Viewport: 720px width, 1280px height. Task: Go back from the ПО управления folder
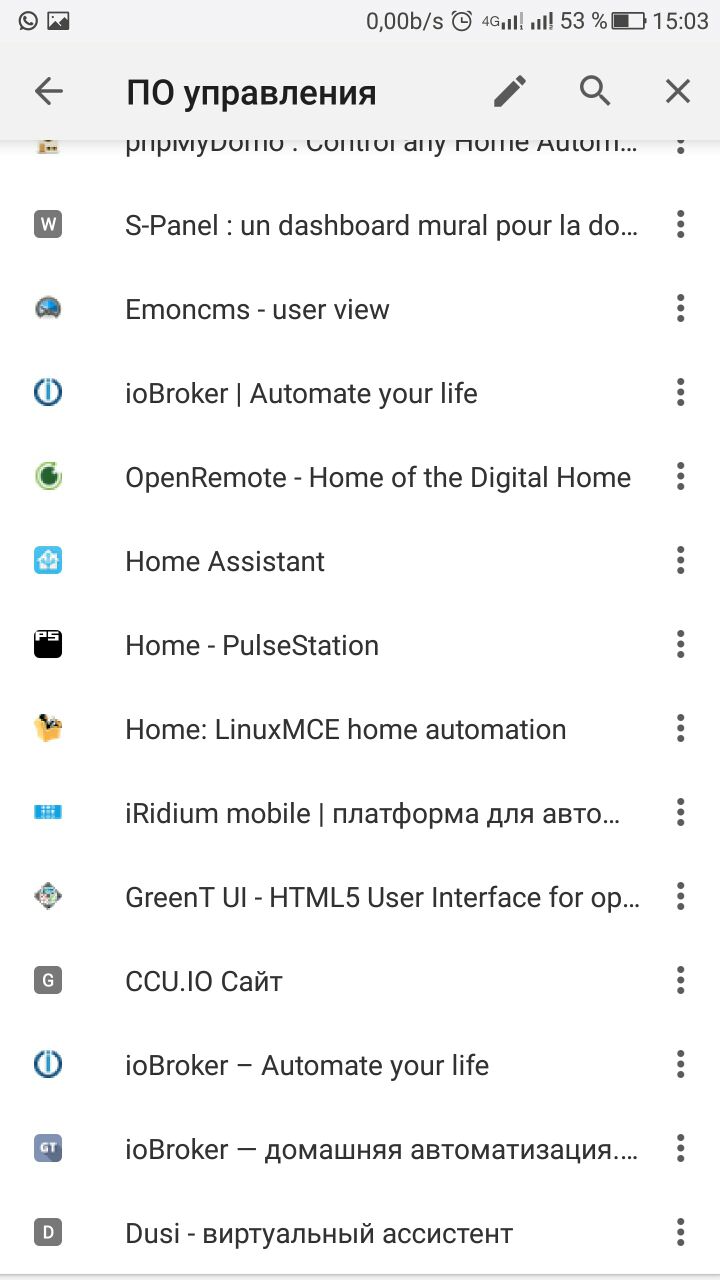pos(48,92)
